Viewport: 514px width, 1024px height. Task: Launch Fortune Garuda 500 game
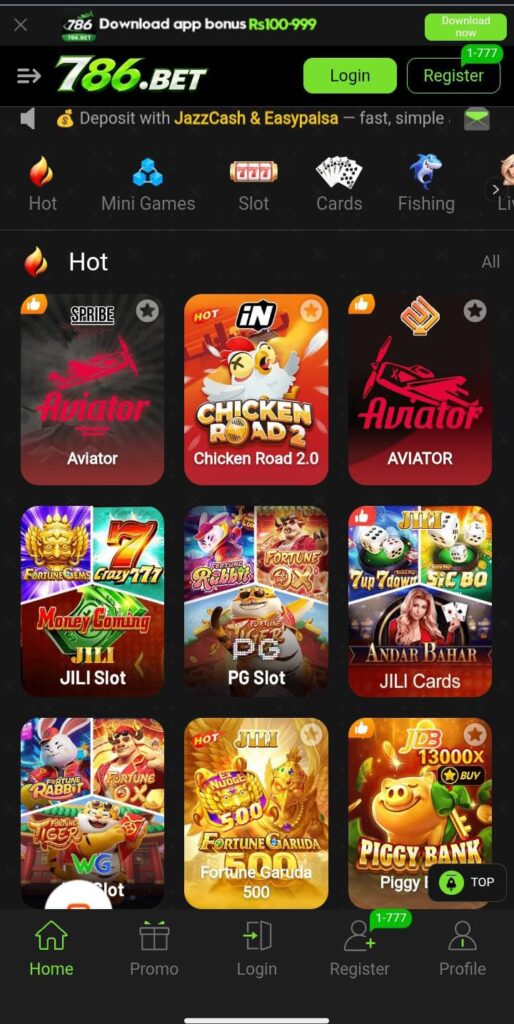(256, 813)
